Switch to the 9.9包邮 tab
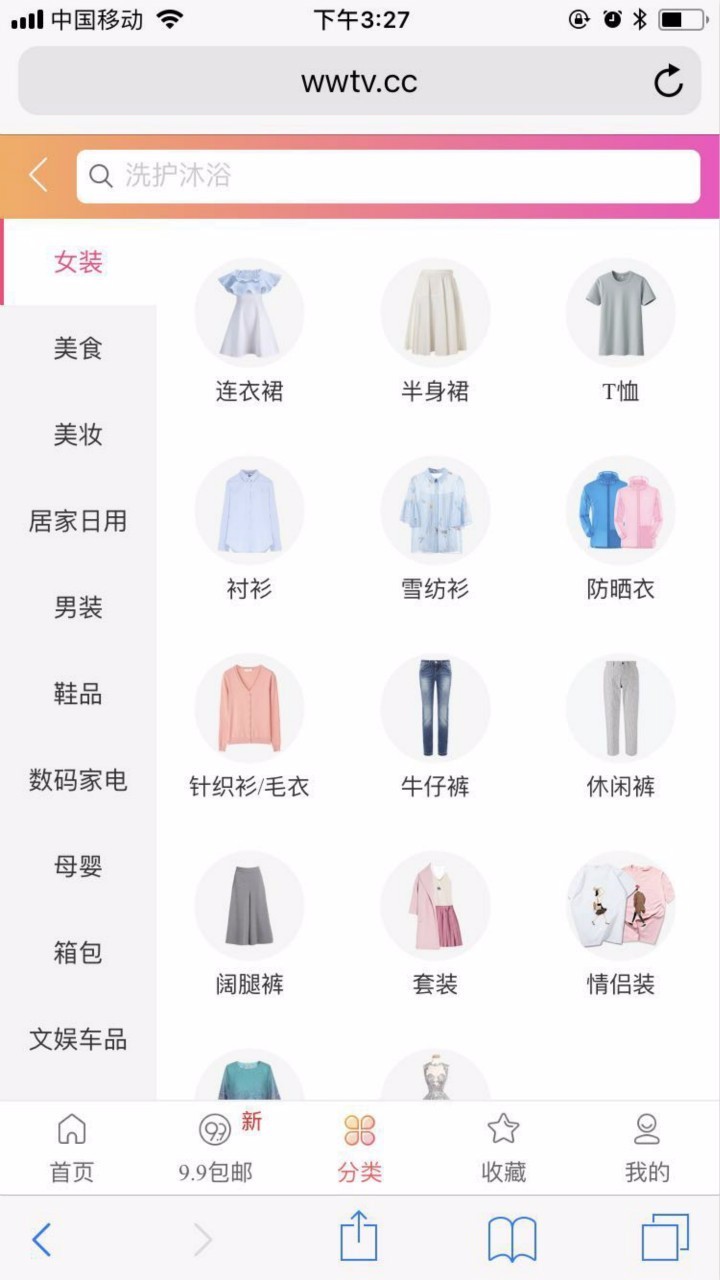Image resolution: width=720 pixels, height=1280 pixels. click(216, 1148)
